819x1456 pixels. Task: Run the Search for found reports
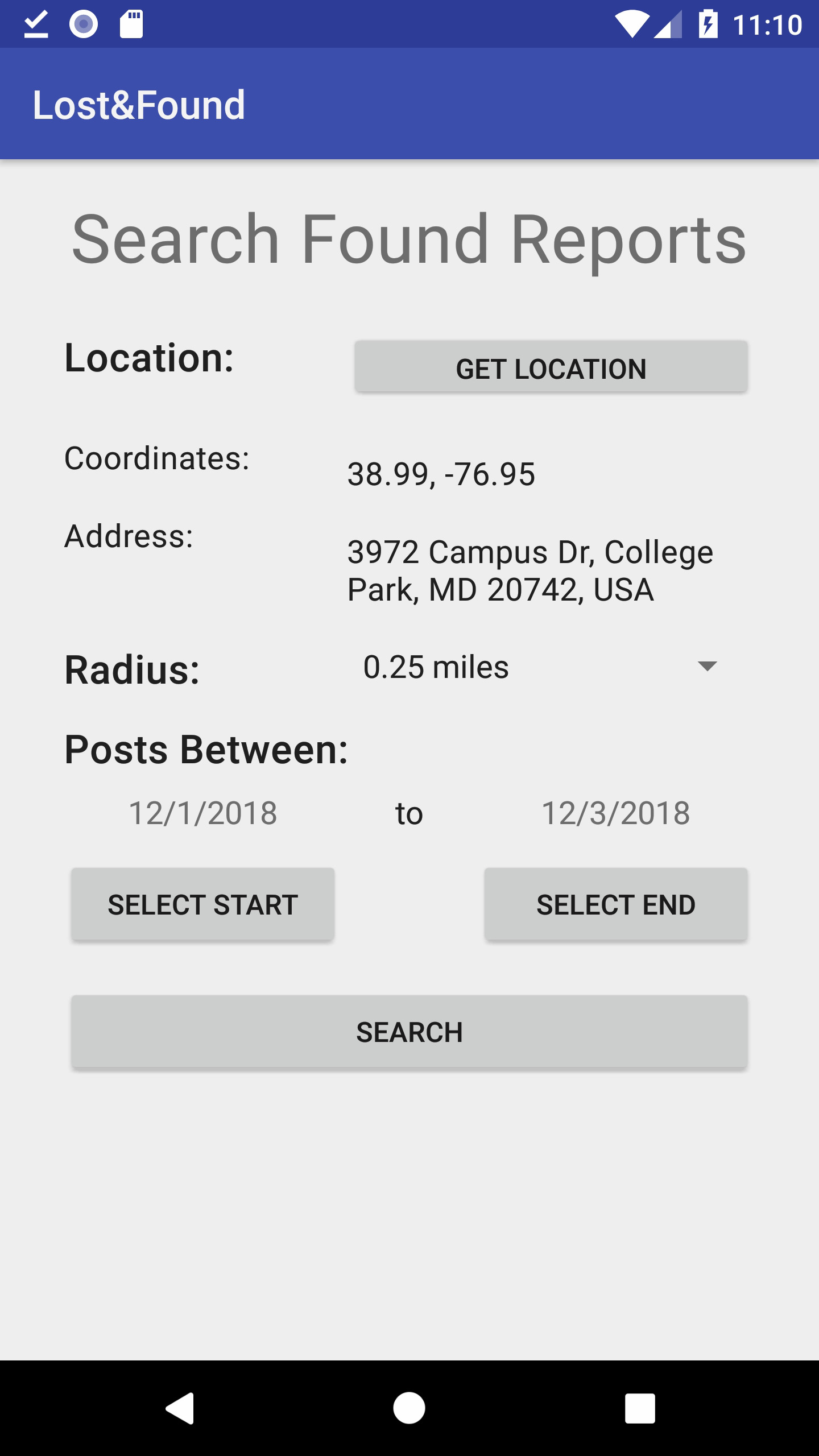(x=409, y=1032)
